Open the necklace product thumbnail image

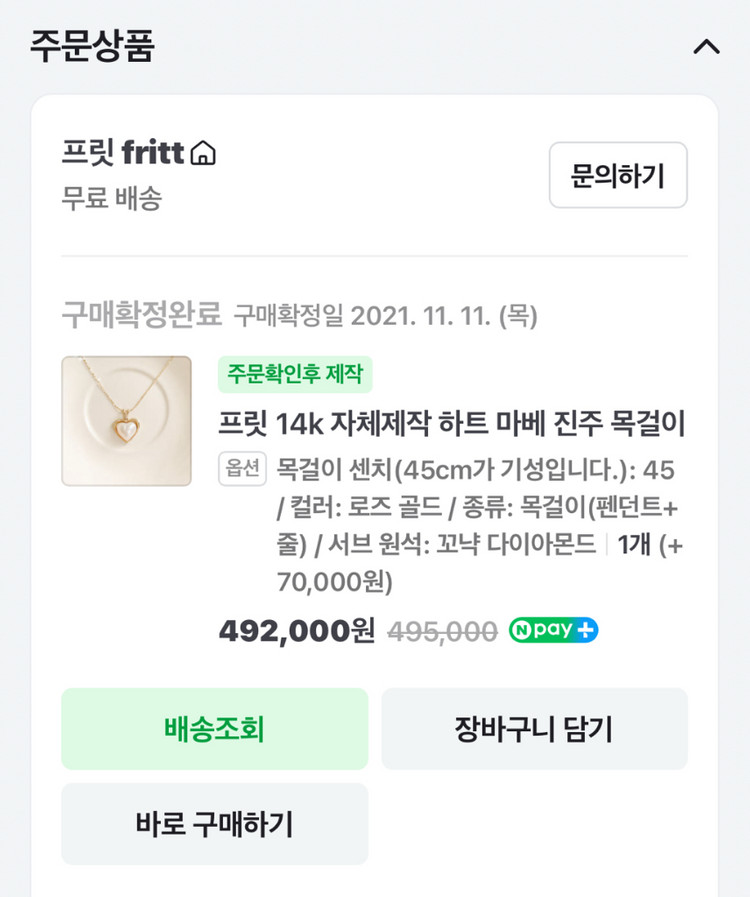click(126, 421)
